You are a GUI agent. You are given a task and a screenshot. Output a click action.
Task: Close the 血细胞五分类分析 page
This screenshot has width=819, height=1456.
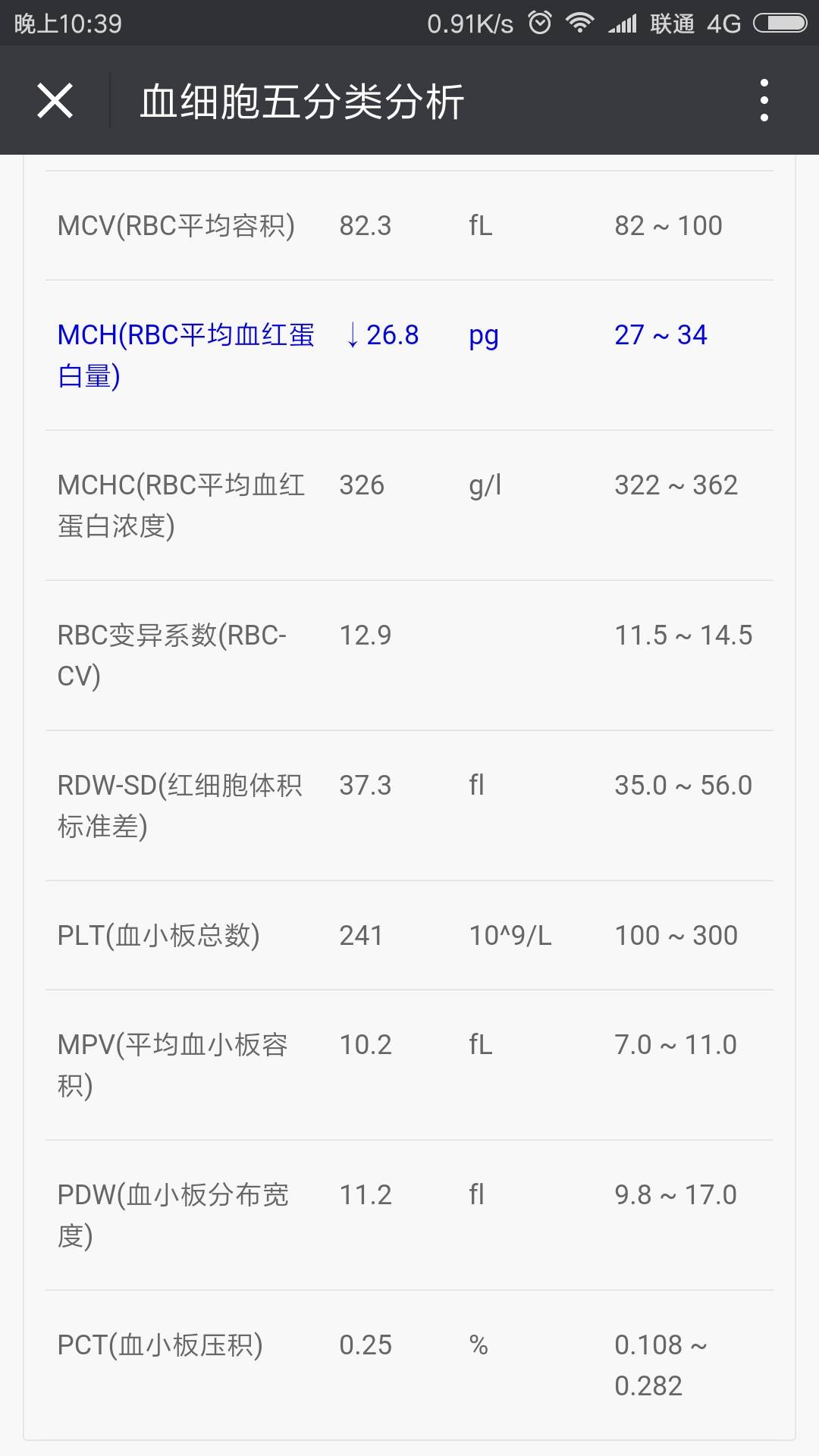[x=55, y=101]
